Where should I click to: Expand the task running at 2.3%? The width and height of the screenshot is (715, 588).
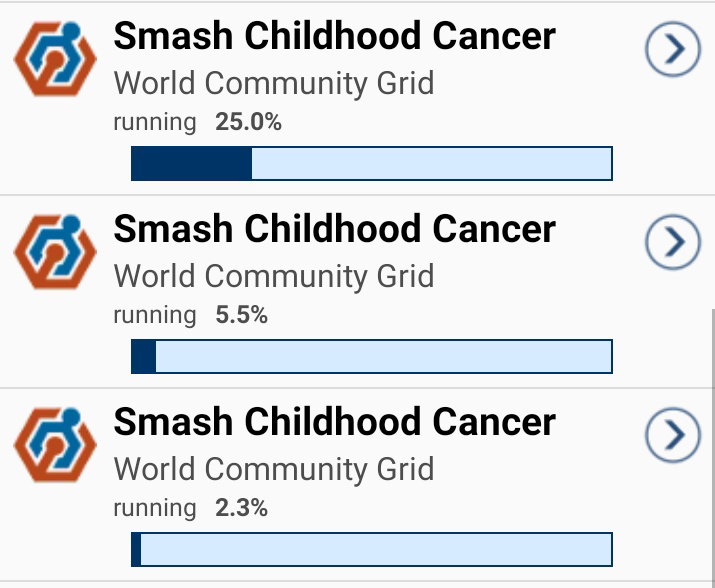pyautogui.click(x=673, y=435)
